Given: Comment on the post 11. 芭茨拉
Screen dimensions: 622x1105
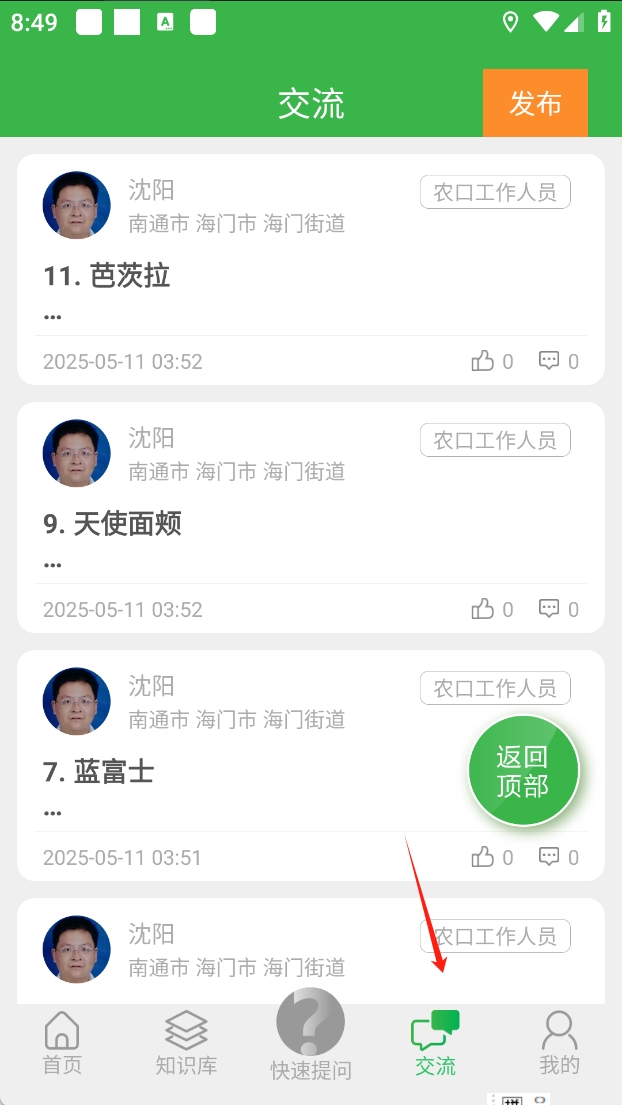Looking at the screenshot, I should [x=550, y=361].
